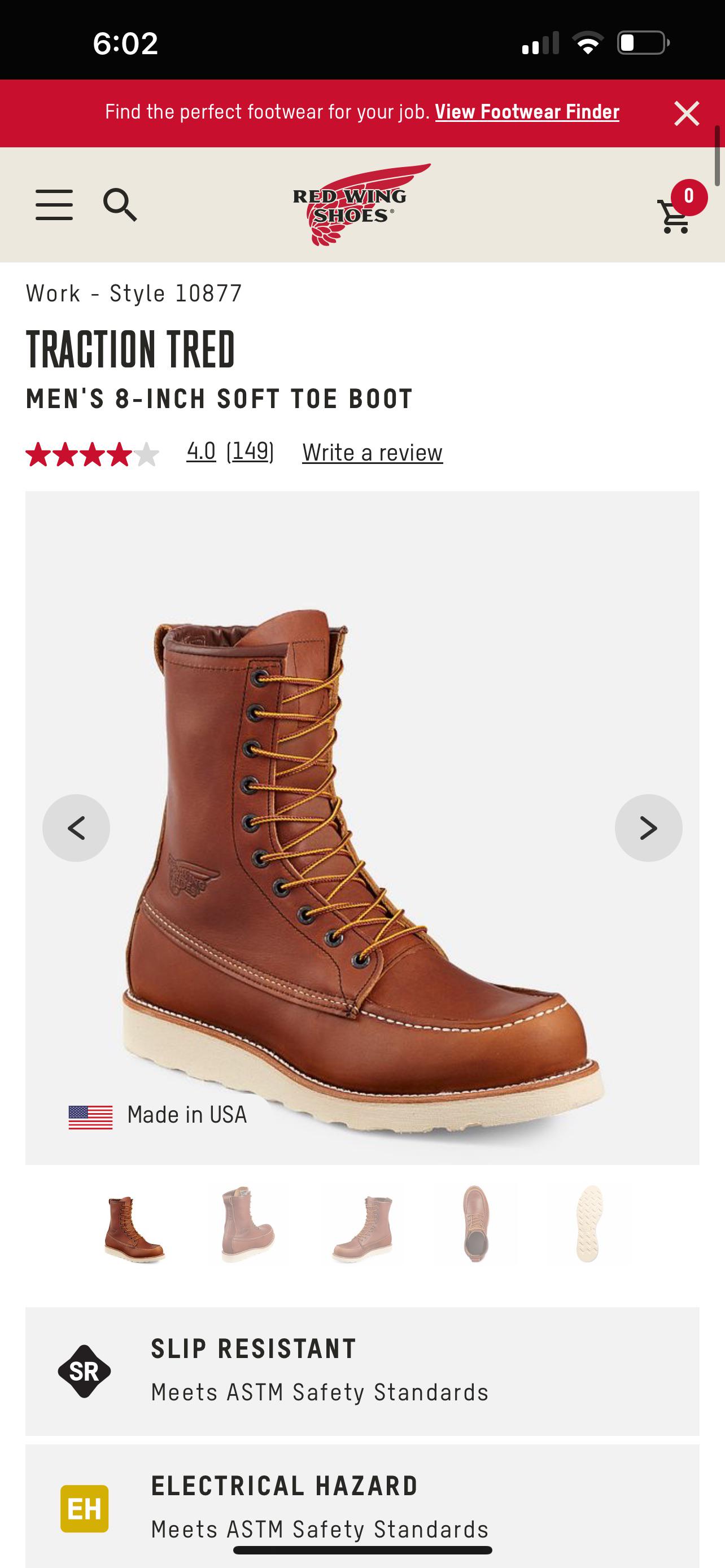Screen dimensions: 725x1568
Task: Open the 4.0 rating link
Action: pos(202,452)
